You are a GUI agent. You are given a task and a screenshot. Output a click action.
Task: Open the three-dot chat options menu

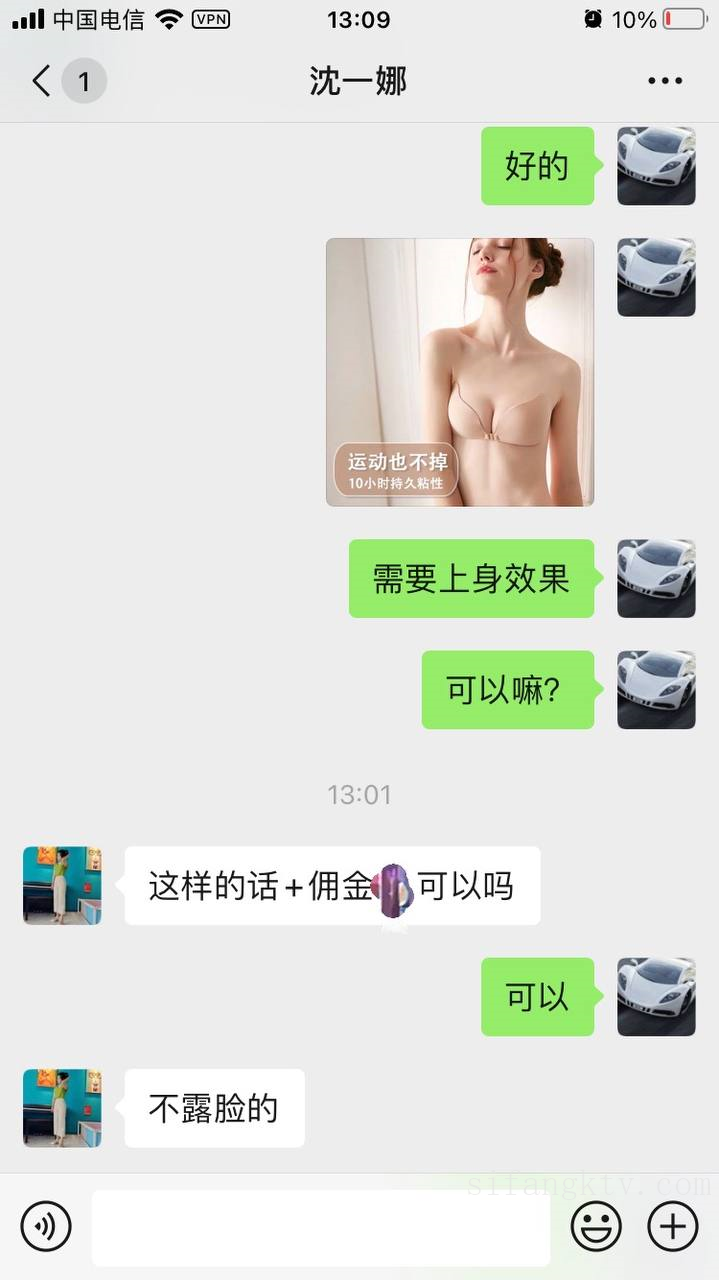664,81
